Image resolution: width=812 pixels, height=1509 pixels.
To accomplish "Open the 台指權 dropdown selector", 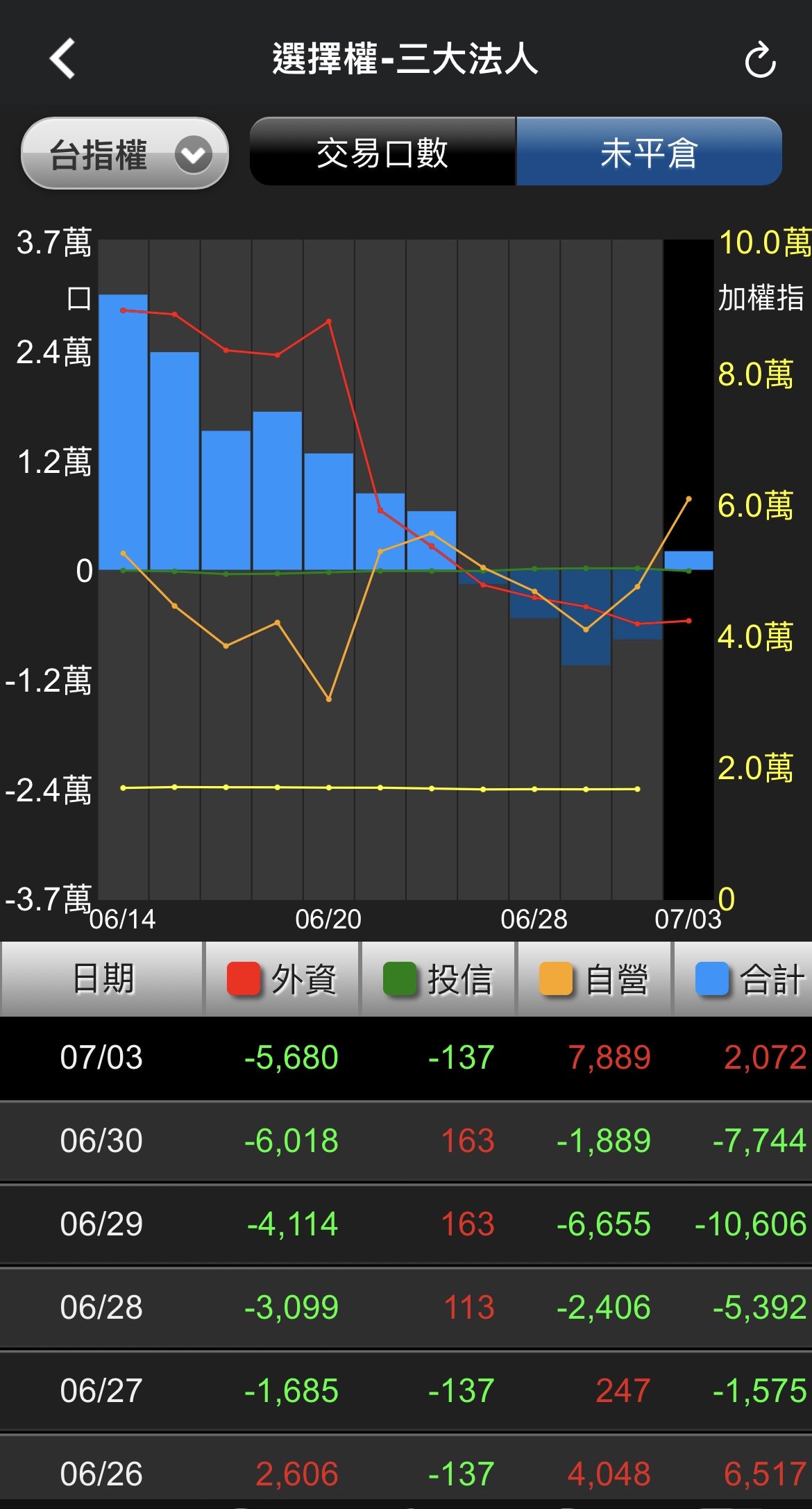I will [125, 154].
